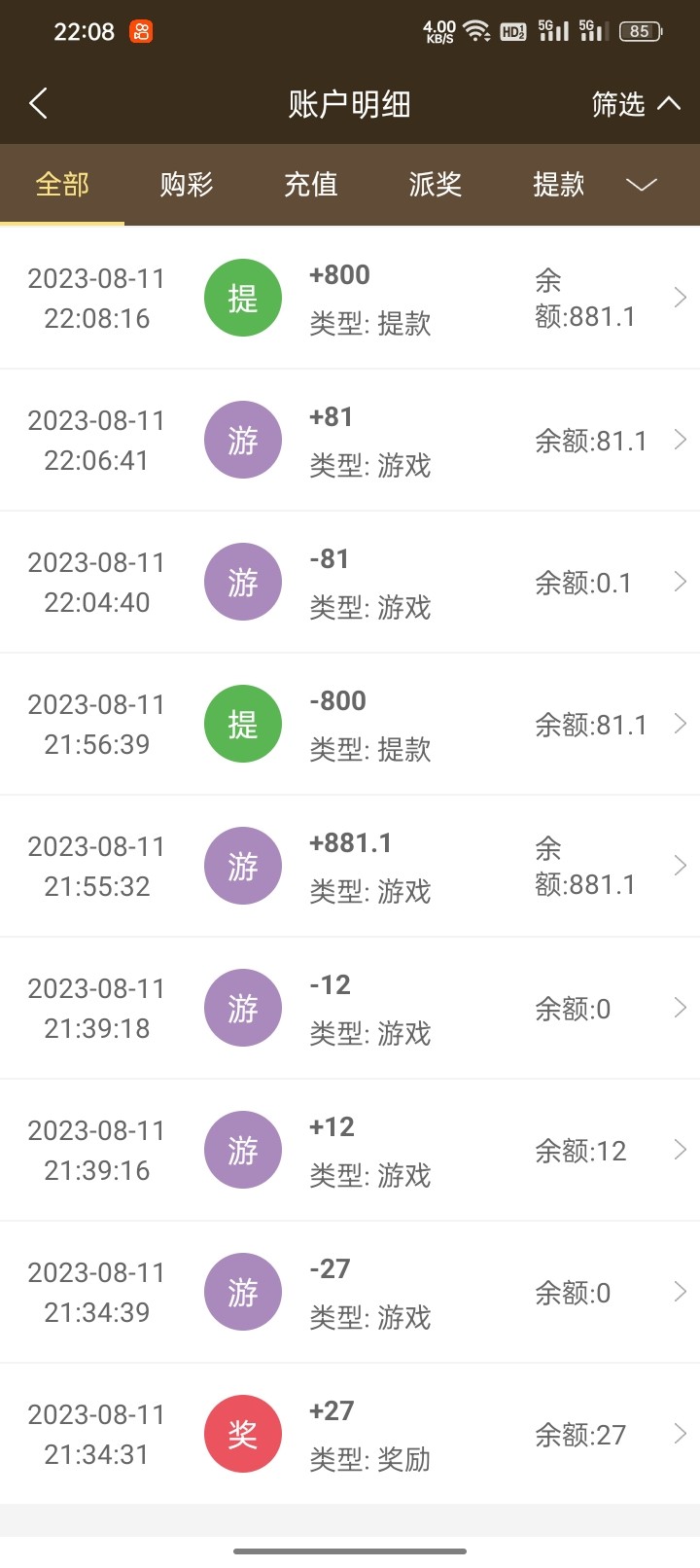Open details of the +800 withdrawal record
700x1568 pixels.
(x=679, y=298)
